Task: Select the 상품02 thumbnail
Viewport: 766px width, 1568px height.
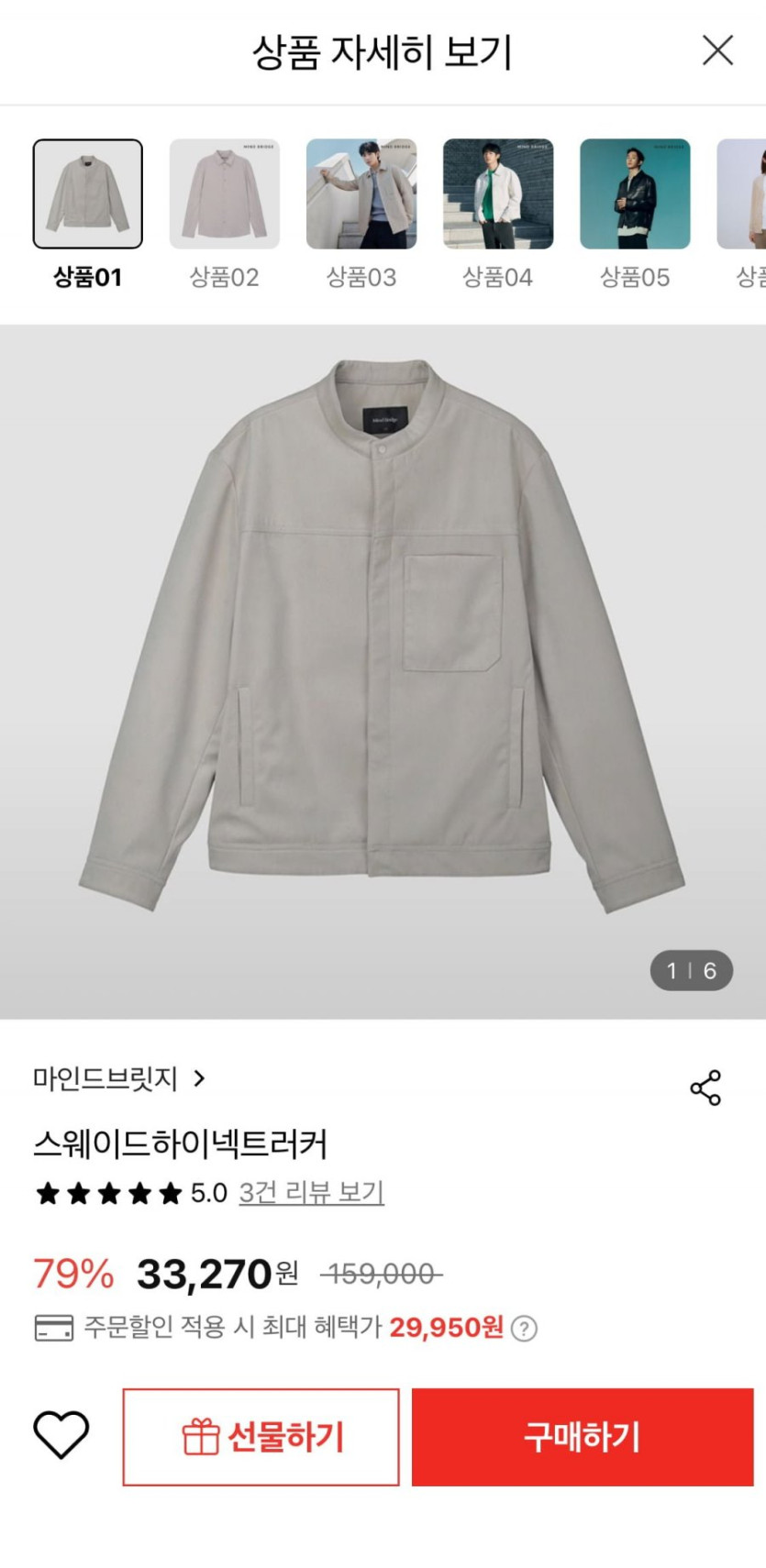Action: pos(225,194)
